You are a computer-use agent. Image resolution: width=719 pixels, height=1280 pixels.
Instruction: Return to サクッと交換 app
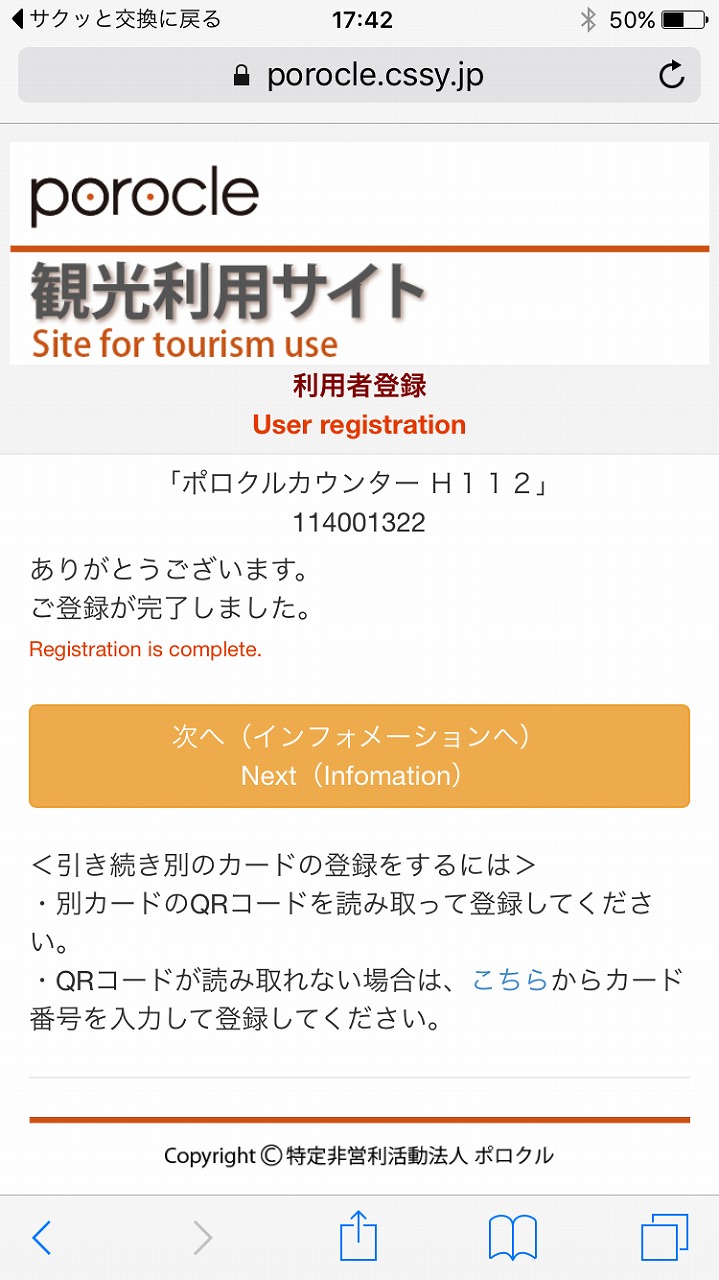115,19
